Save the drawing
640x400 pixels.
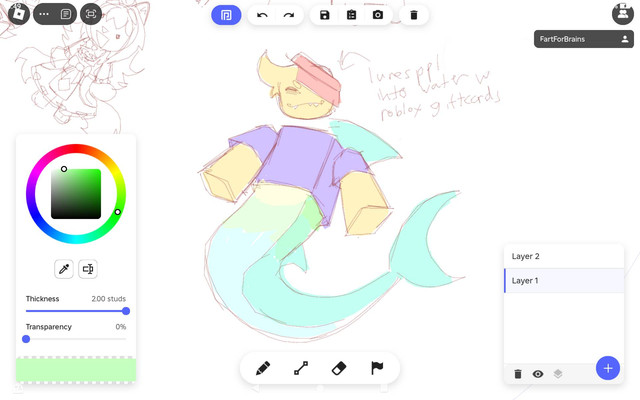[325, 15]
